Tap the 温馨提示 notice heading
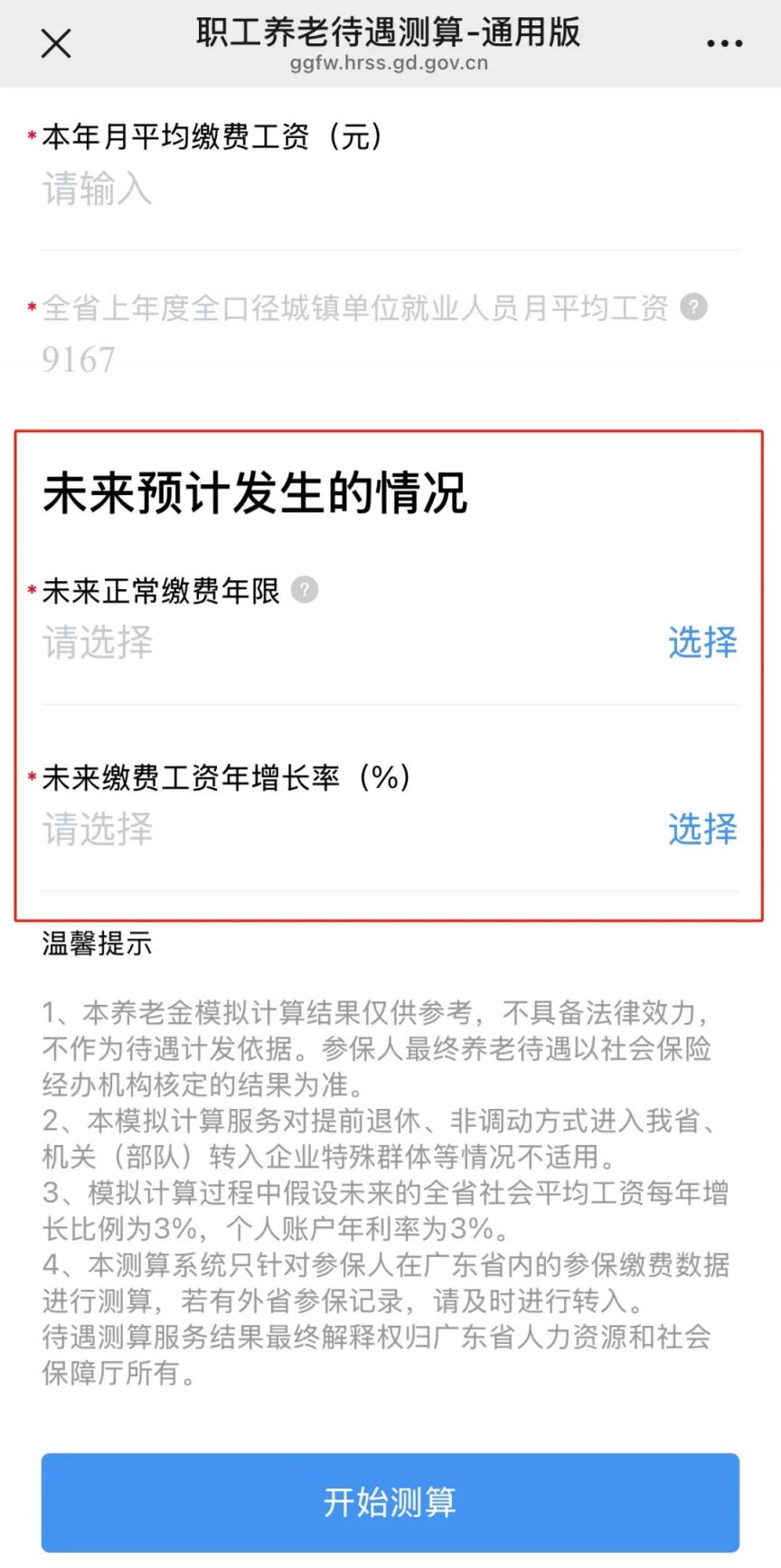 [96, 945]
